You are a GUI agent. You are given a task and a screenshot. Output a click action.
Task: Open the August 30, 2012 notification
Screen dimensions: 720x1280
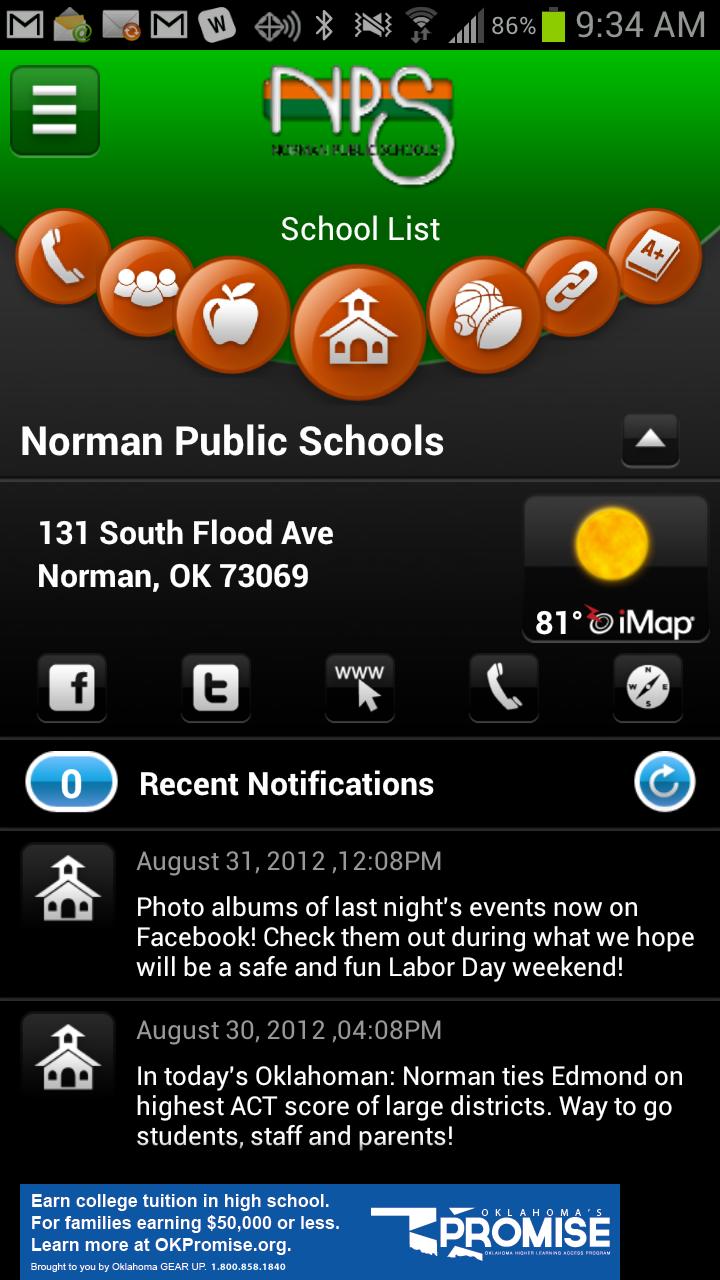point(360,1083)
